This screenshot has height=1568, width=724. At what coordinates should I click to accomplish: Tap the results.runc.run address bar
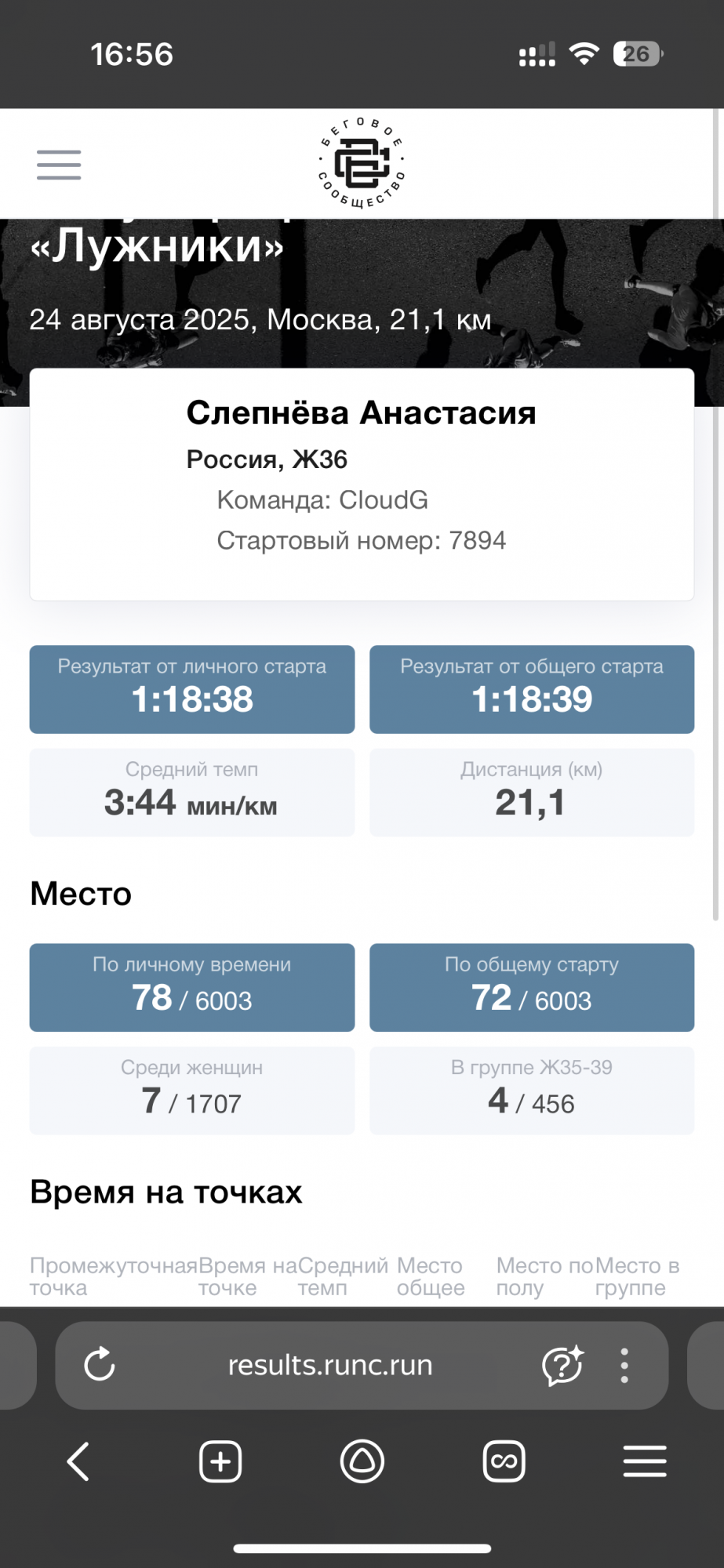330,1365
